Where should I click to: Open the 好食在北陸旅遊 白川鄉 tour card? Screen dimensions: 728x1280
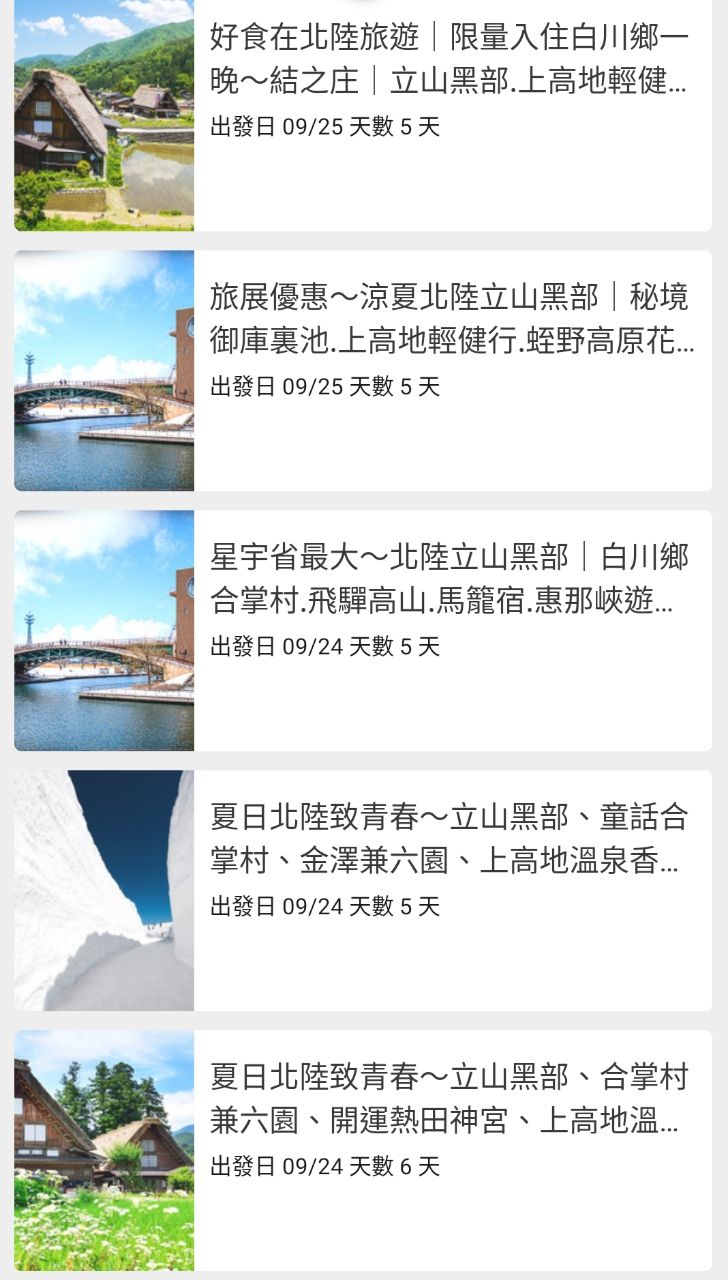click(450, 80)
